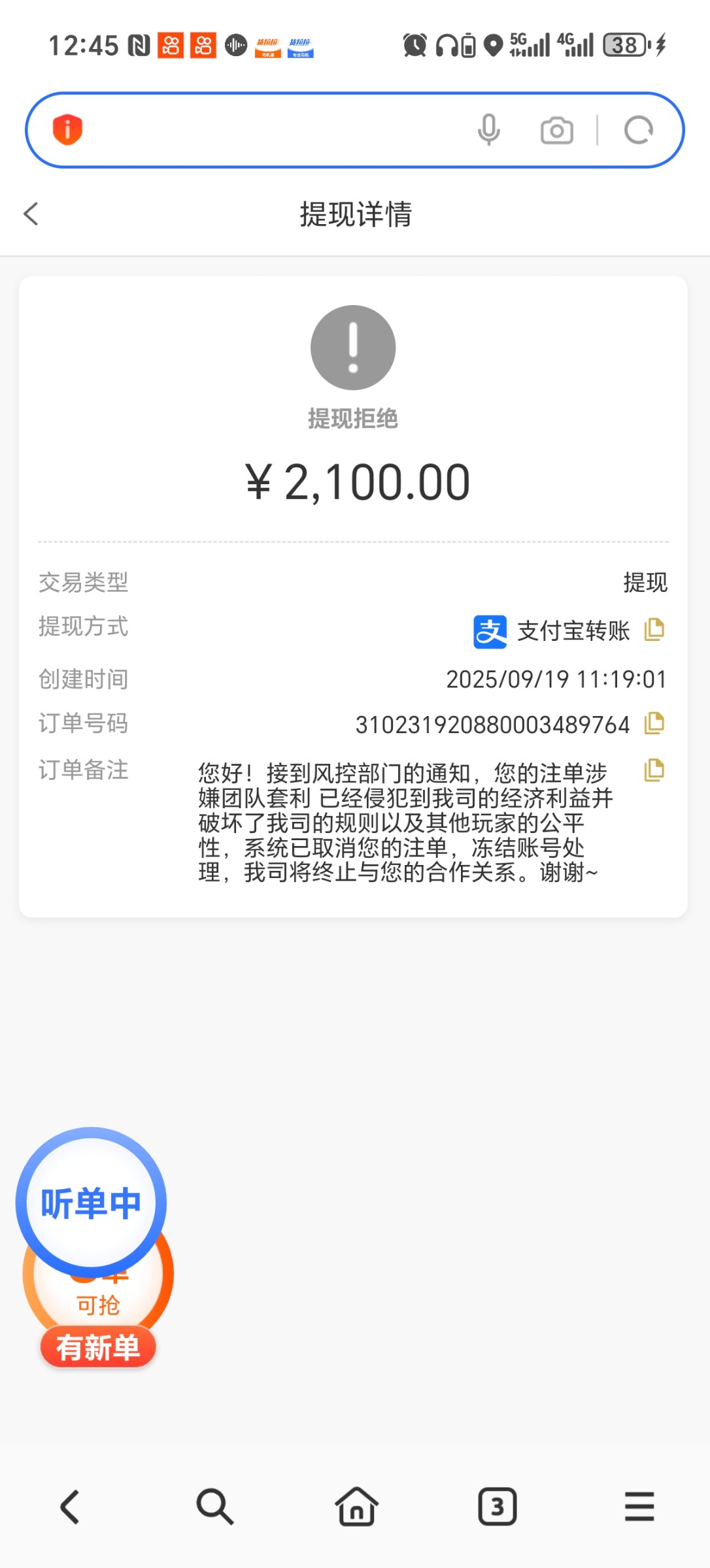Open the browser hamburger menu
710x1568 pixels.
pyautogui.click(x=639, y=1507)
